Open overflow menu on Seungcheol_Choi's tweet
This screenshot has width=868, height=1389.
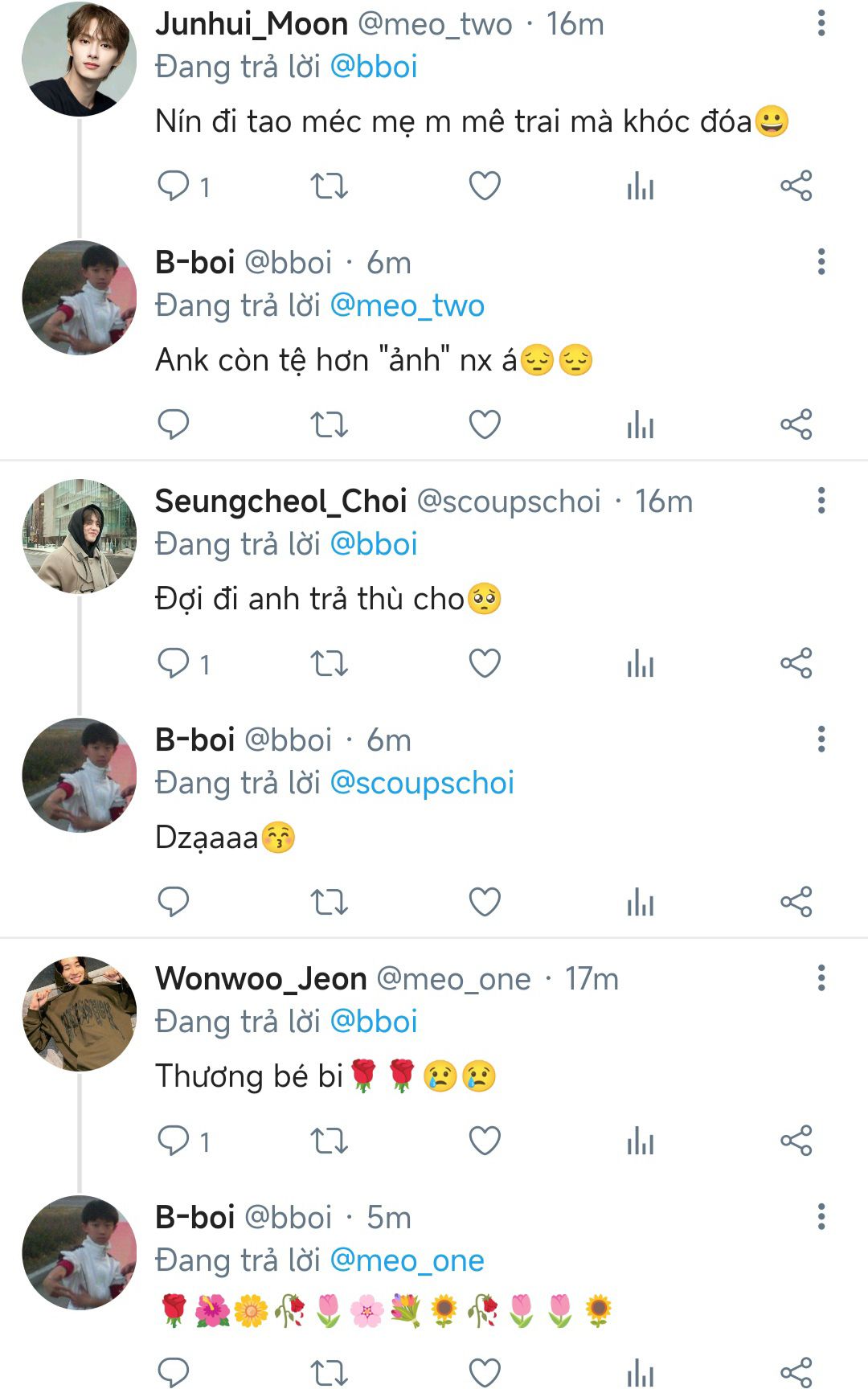821,501
